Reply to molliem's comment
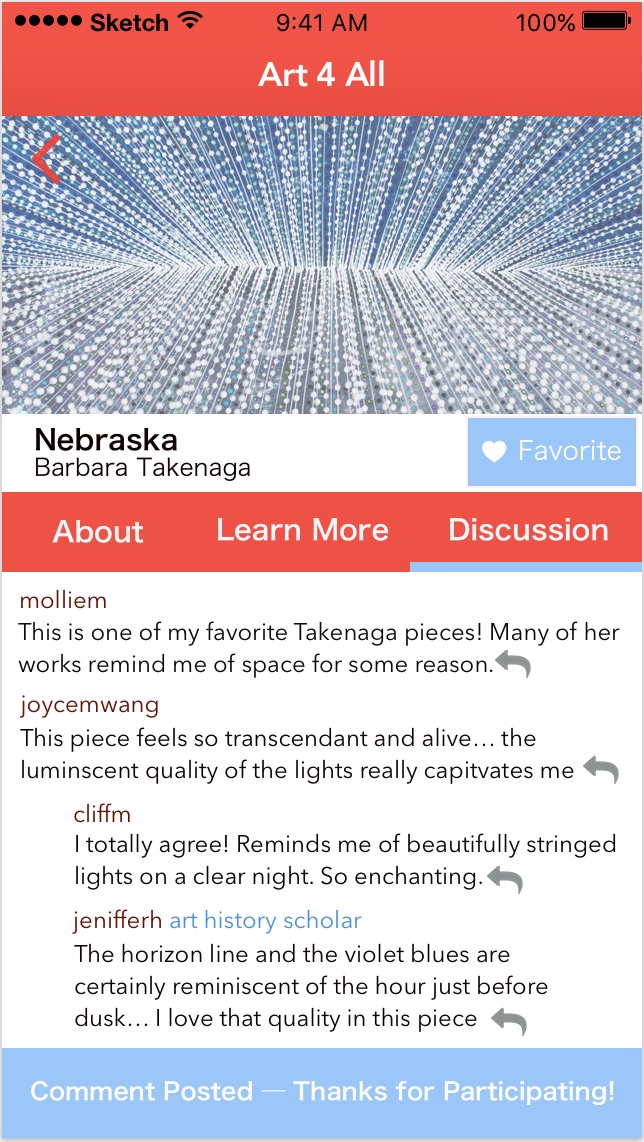 pos(514,663)
